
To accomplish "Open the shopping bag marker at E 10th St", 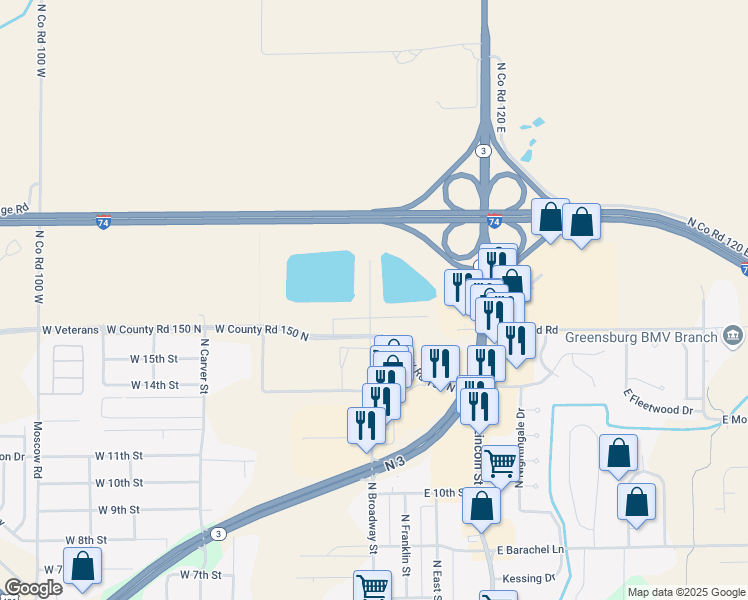I will click(x=481, y=505).
